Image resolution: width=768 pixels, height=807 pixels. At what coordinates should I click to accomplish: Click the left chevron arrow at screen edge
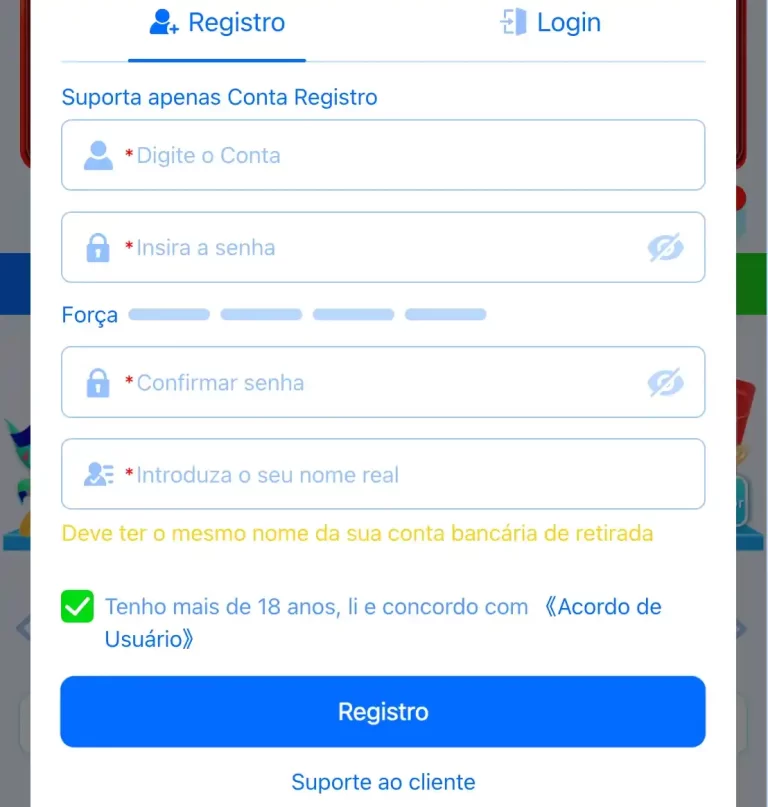[x=24, y=627]
